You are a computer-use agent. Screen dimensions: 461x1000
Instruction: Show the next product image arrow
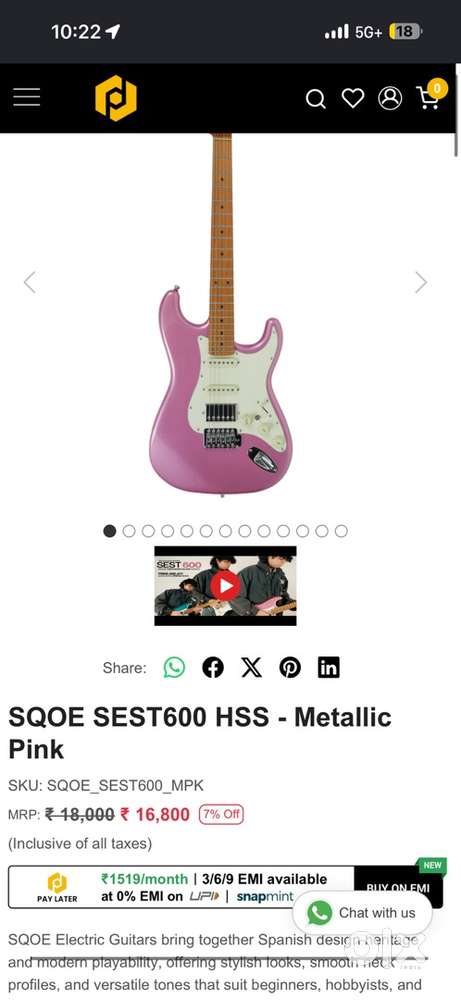tap(420, 282)
